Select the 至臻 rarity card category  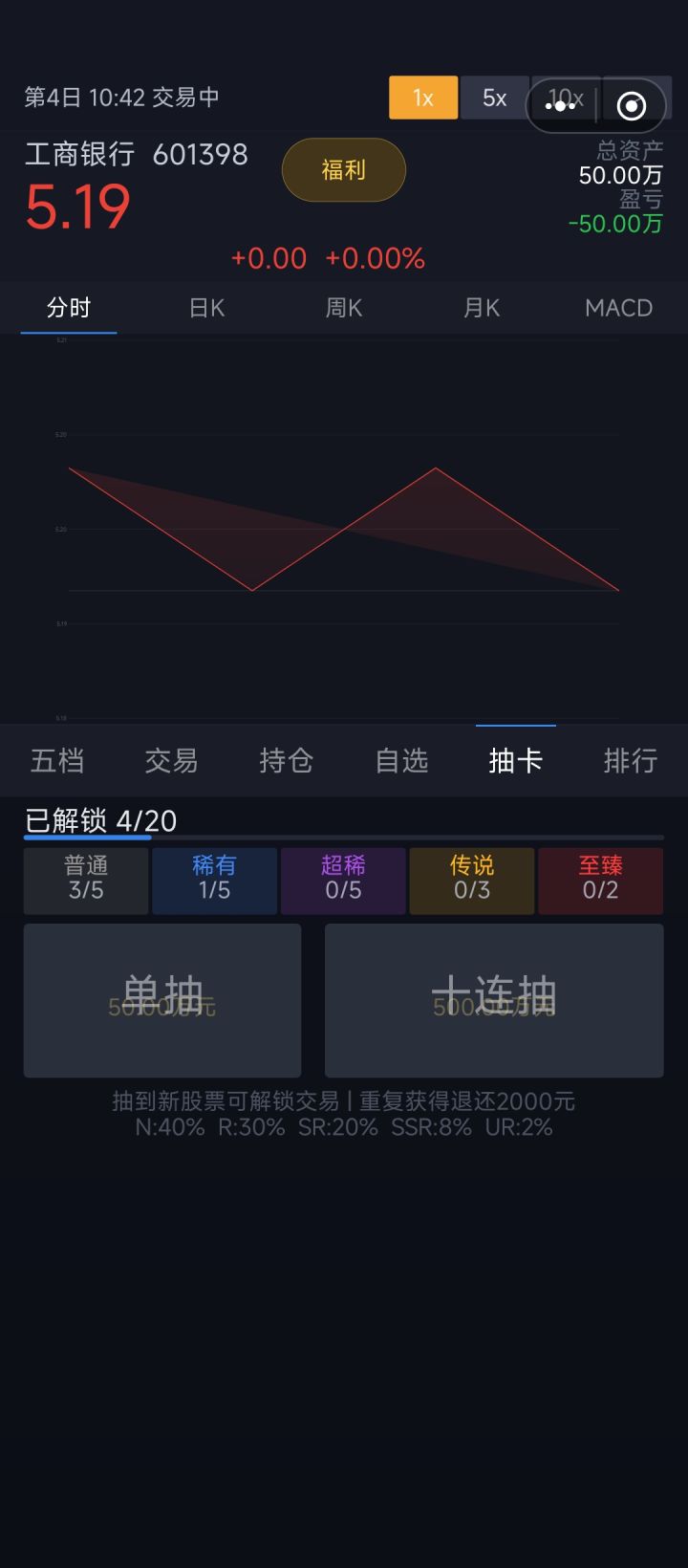tap(600, 880)
